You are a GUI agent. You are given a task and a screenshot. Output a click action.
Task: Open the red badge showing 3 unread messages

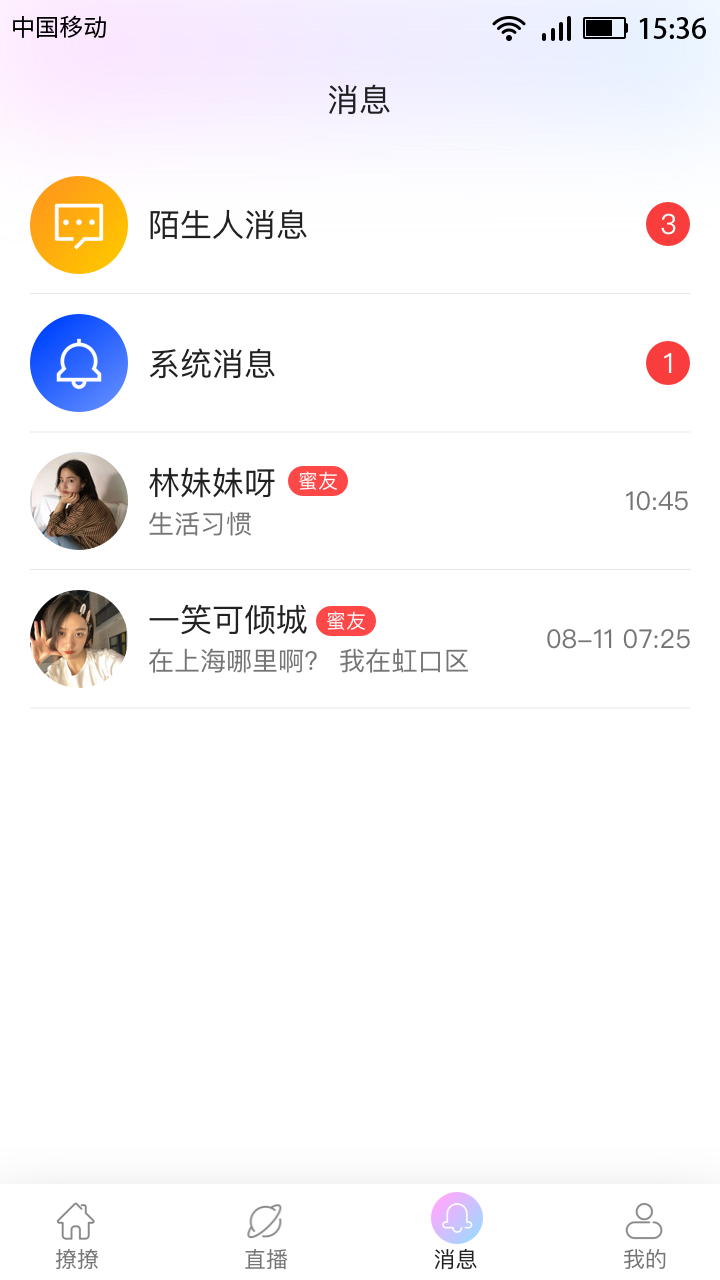(x=668, y=224)
